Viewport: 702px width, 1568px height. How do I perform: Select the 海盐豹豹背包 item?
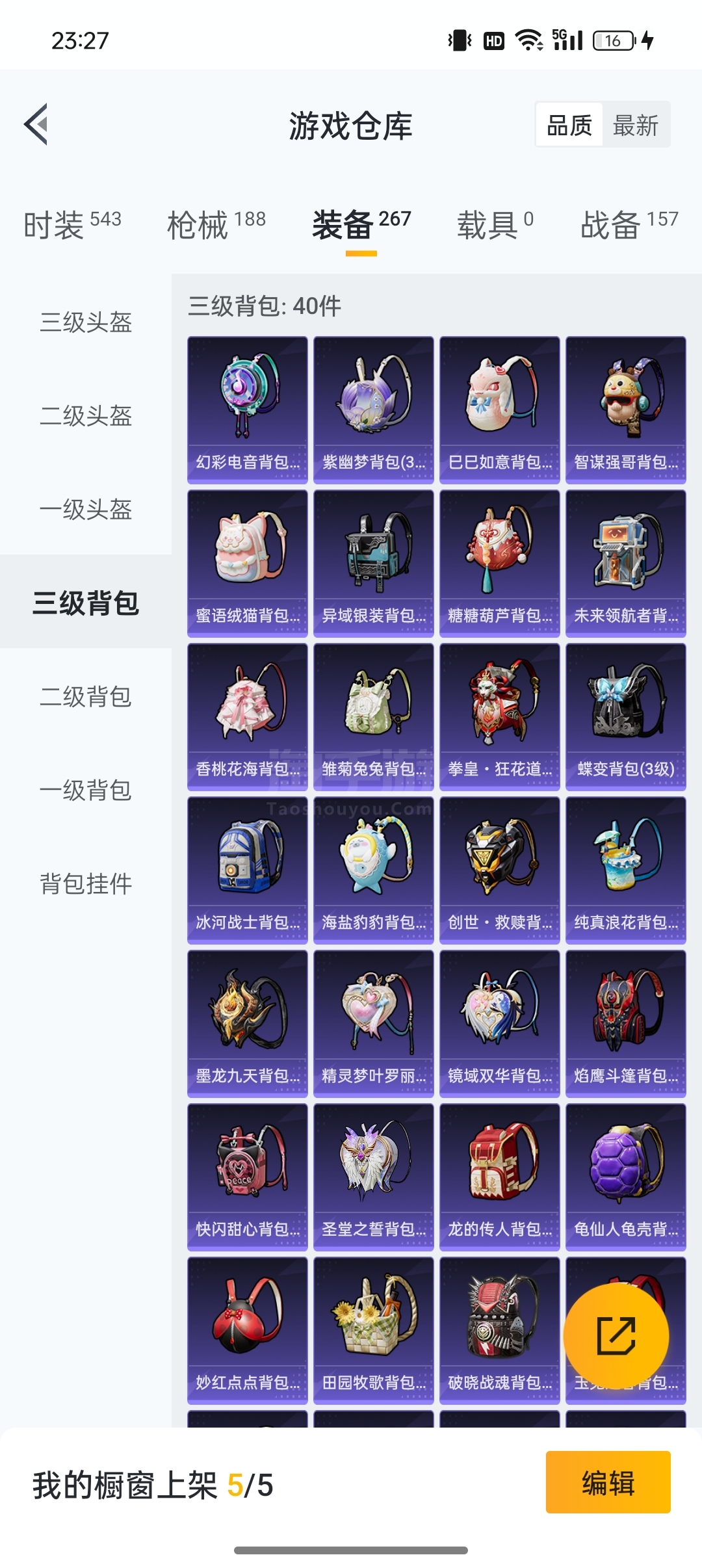pos(374,870)
